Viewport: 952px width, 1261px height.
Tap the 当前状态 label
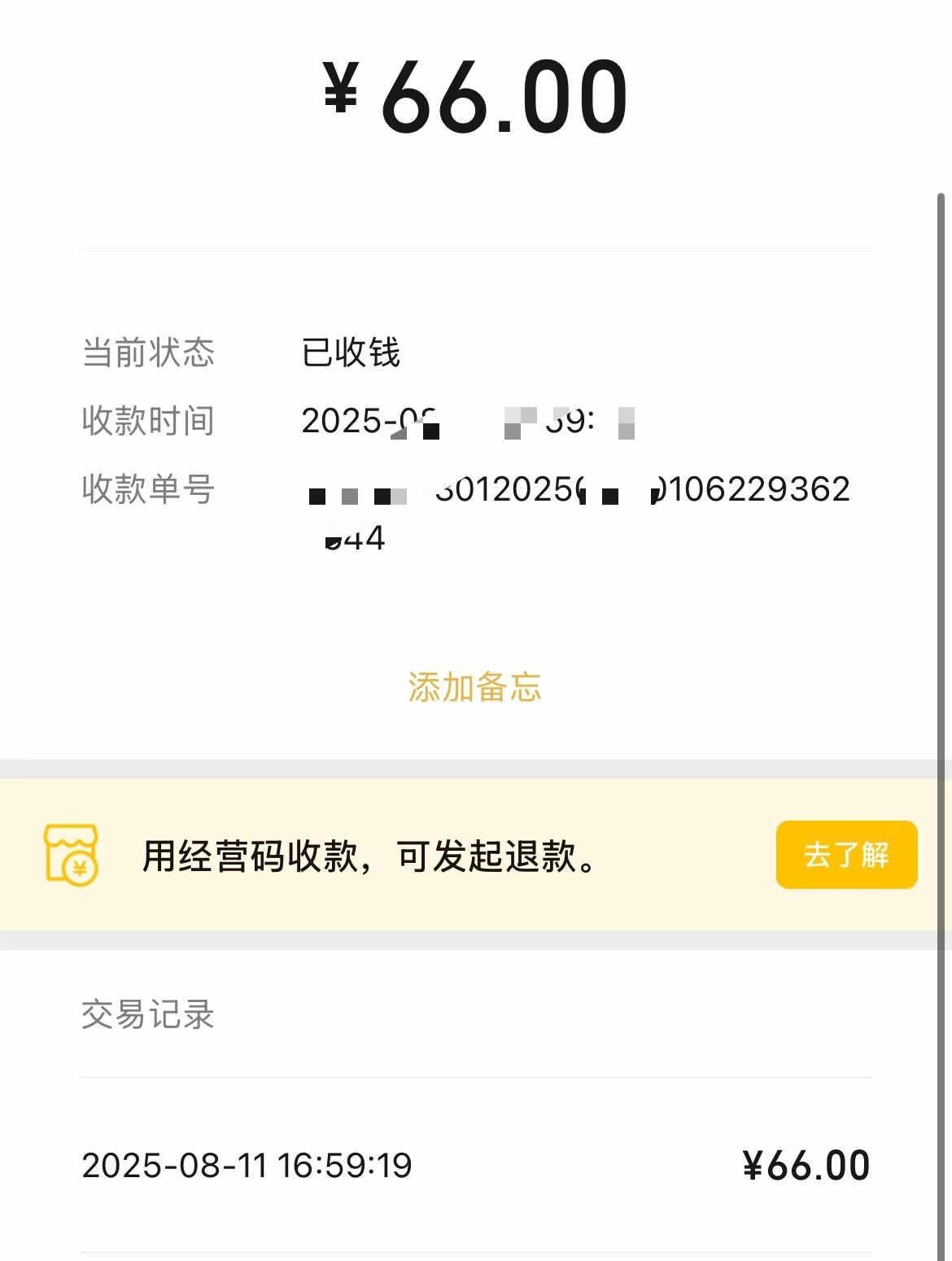tap(147, 352)
